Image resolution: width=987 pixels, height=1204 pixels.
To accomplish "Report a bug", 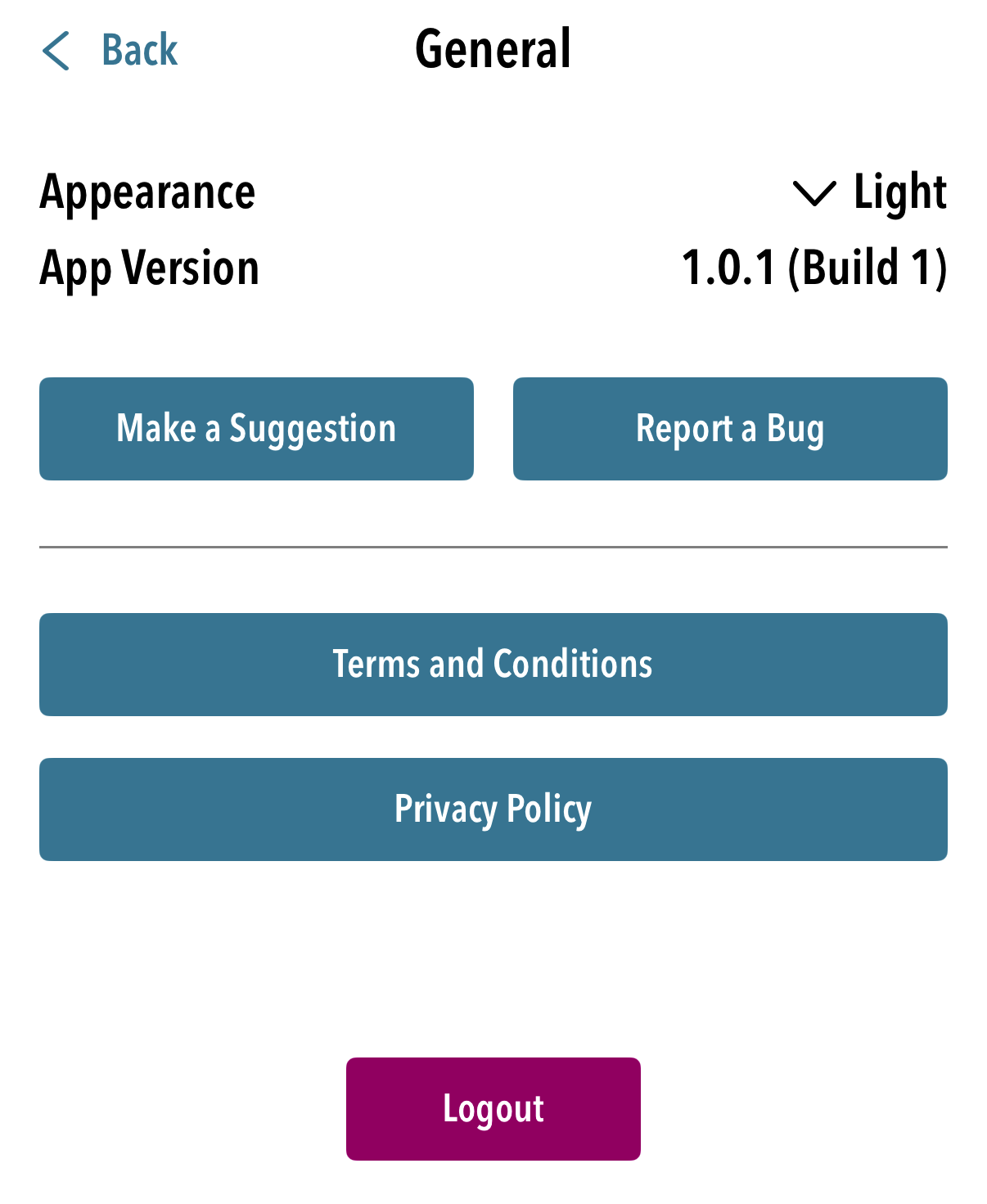I will pos(730,429).
